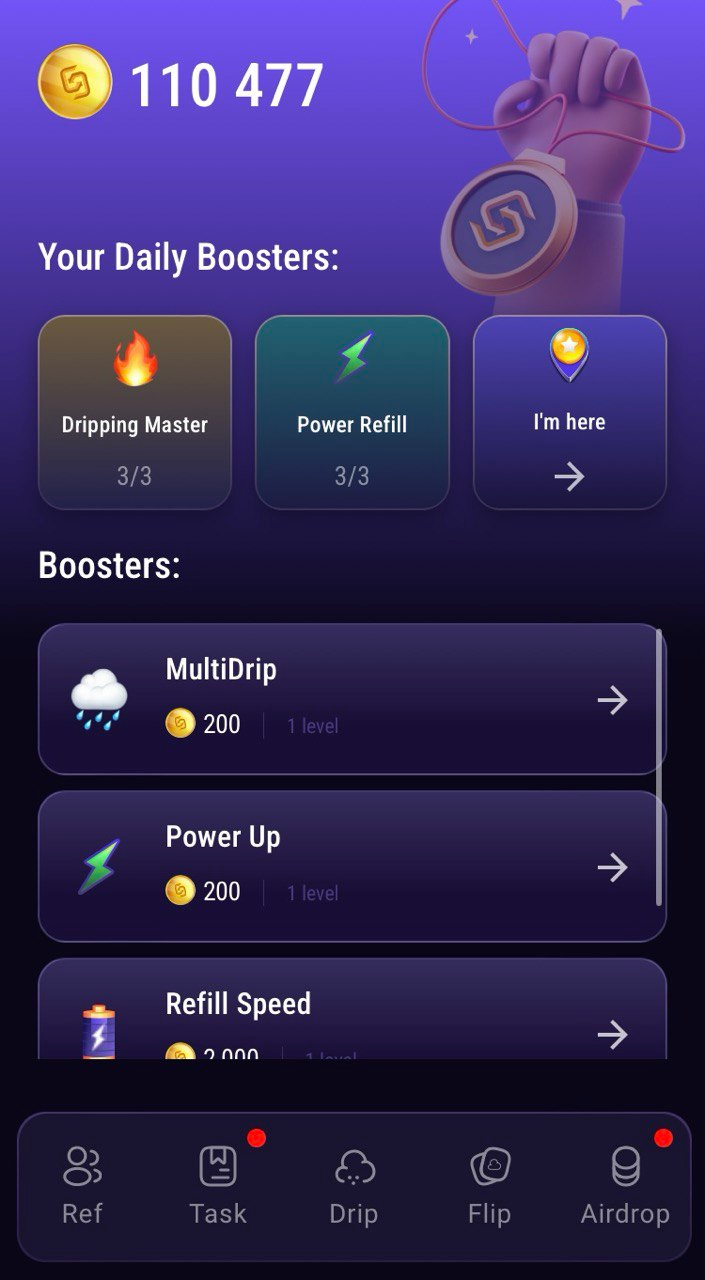
Task: Go to the Task tab
Action: click(218, 1186)
